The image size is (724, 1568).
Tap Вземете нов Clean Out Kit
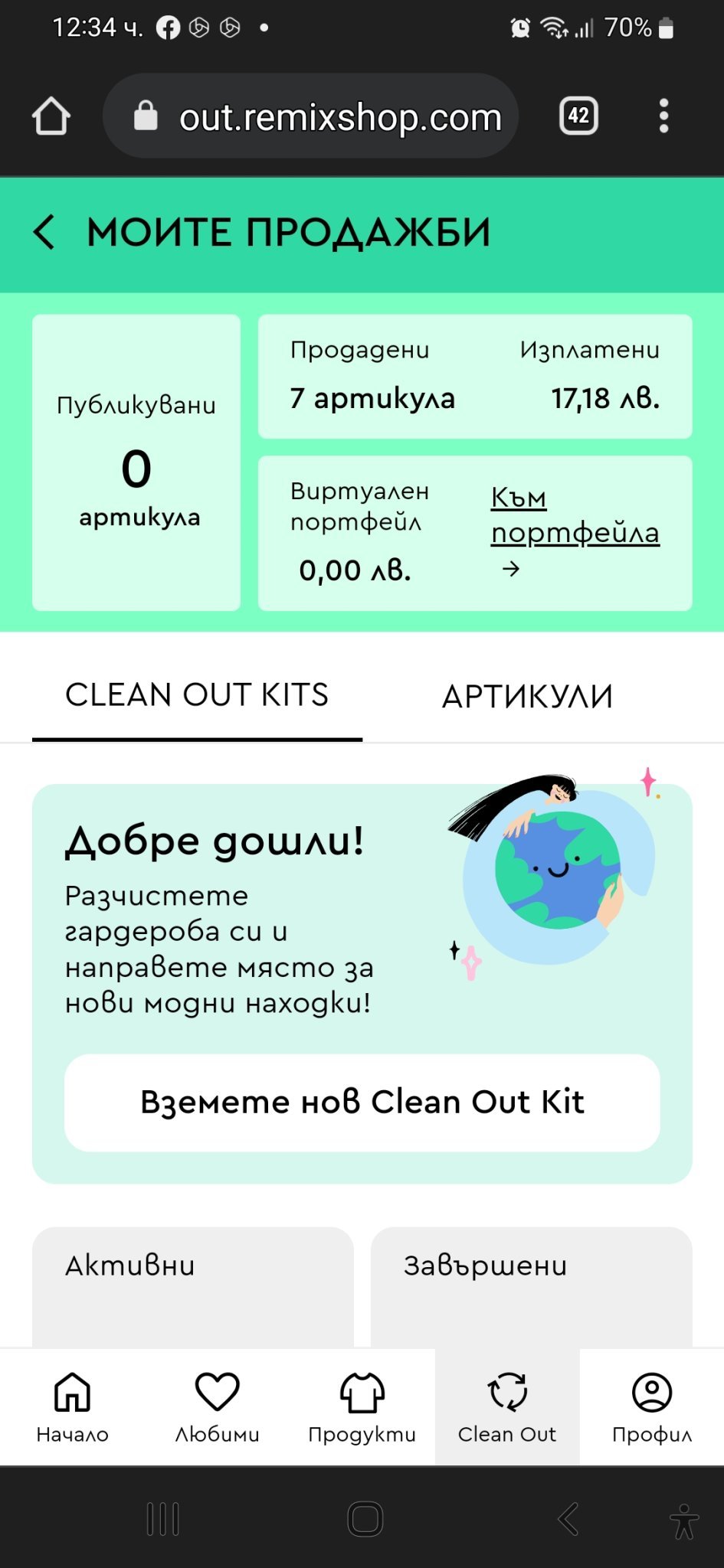point(362,1102)
